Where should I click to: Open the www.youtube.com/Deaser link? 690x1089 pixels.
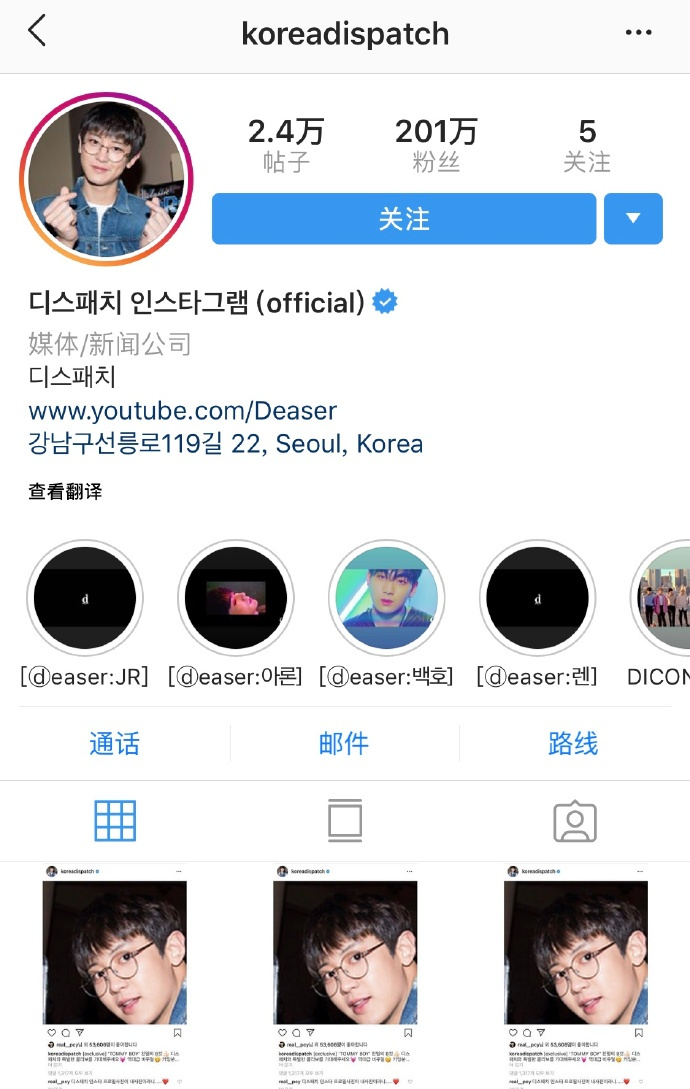(182, 410)
